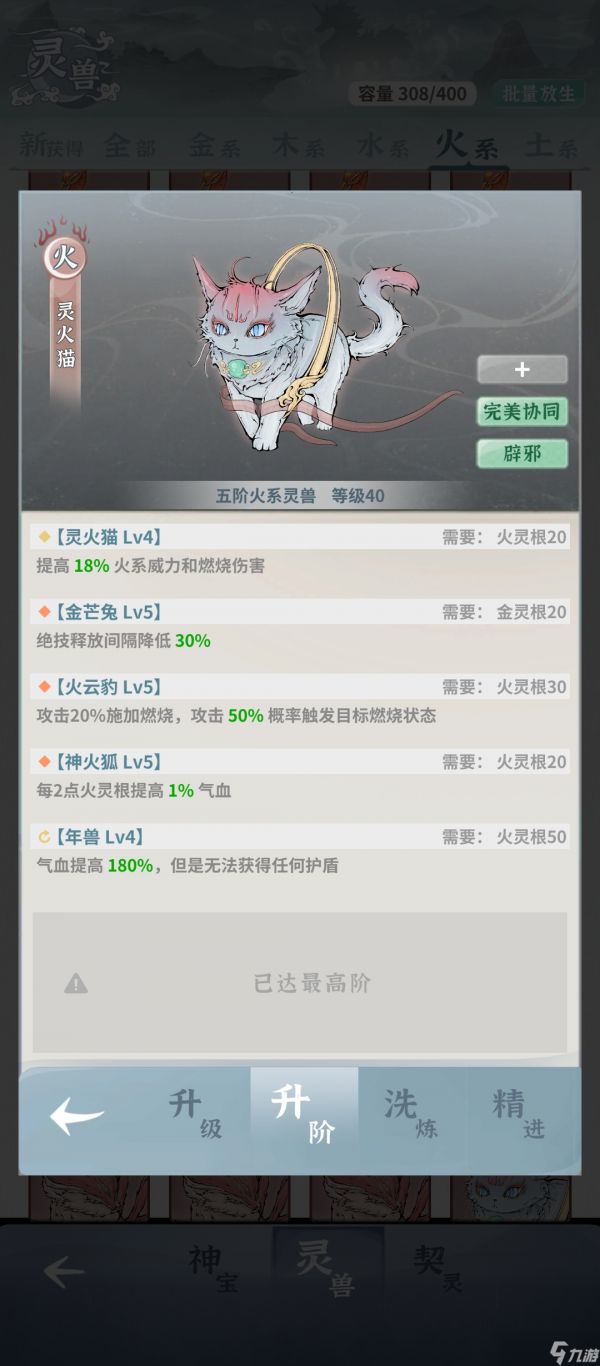Tap the 批量放生 button
Image resolution: width=600 pixels, height=1366 pixels.
click(x=539, y=93)
